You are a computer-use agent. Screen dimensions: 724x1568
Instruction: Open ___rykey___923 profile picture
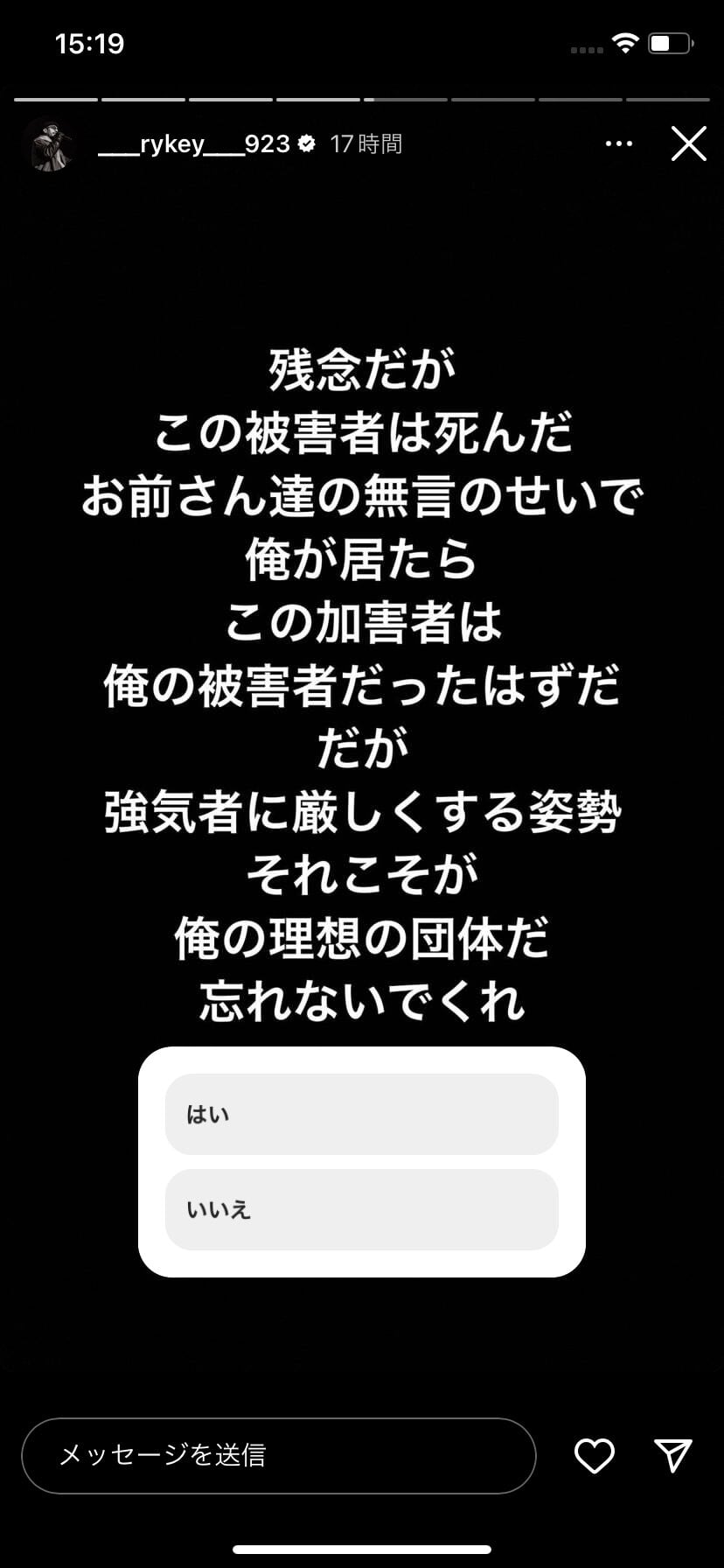(50, 144)
